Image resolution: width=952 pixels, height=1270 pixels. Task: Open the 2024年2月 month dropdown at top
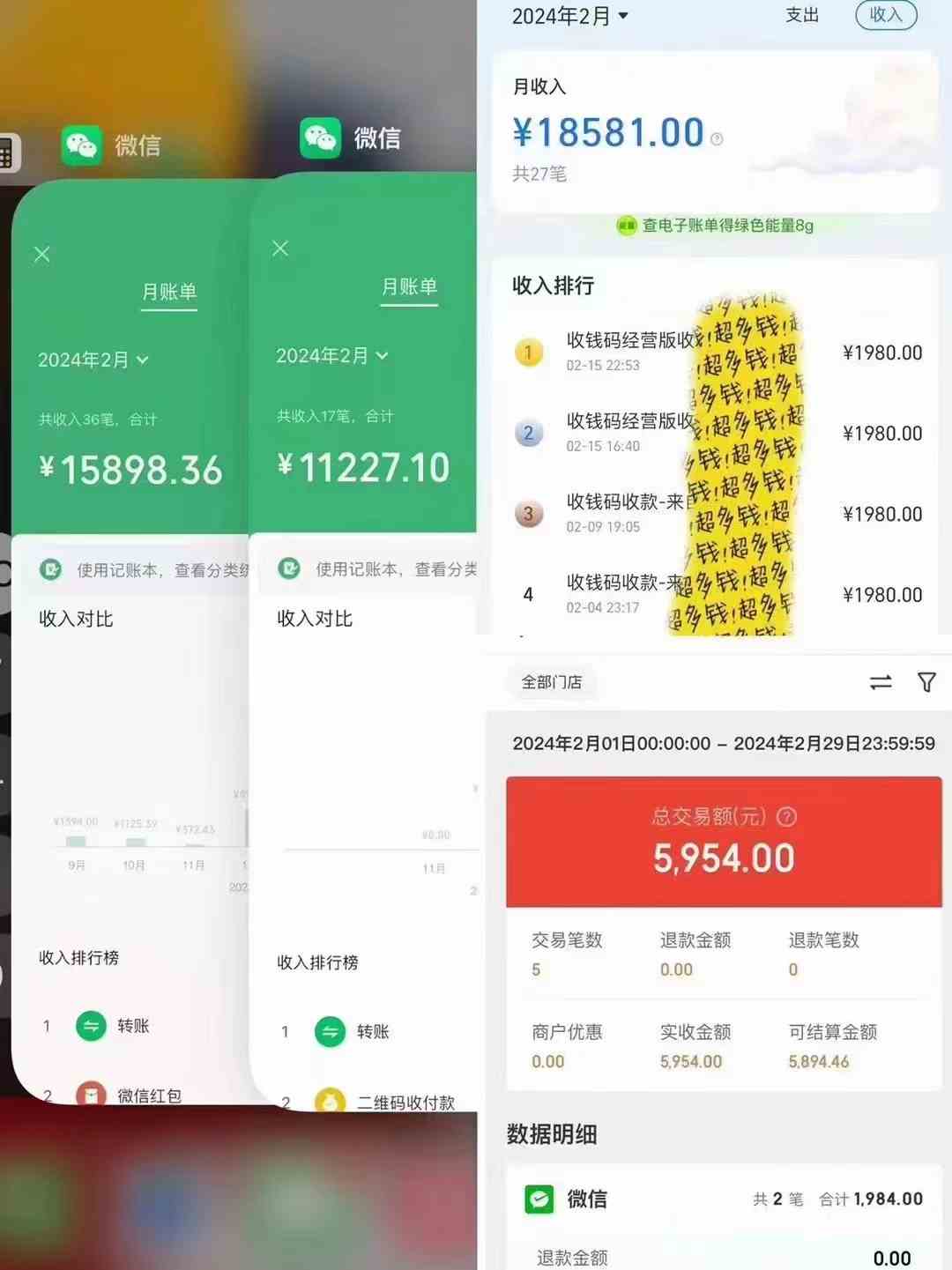[x=569, y=16]
